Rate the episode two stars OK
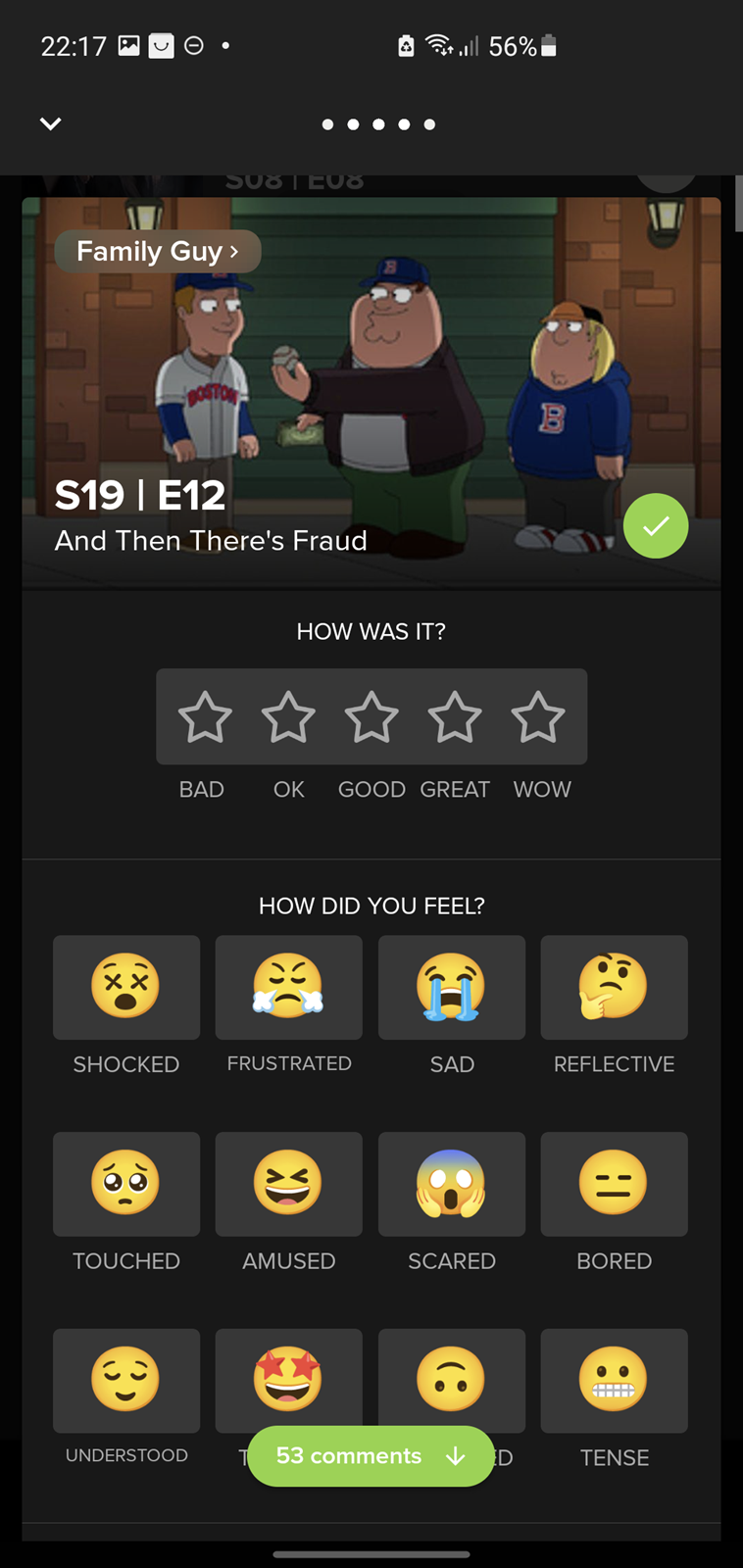 288,717
